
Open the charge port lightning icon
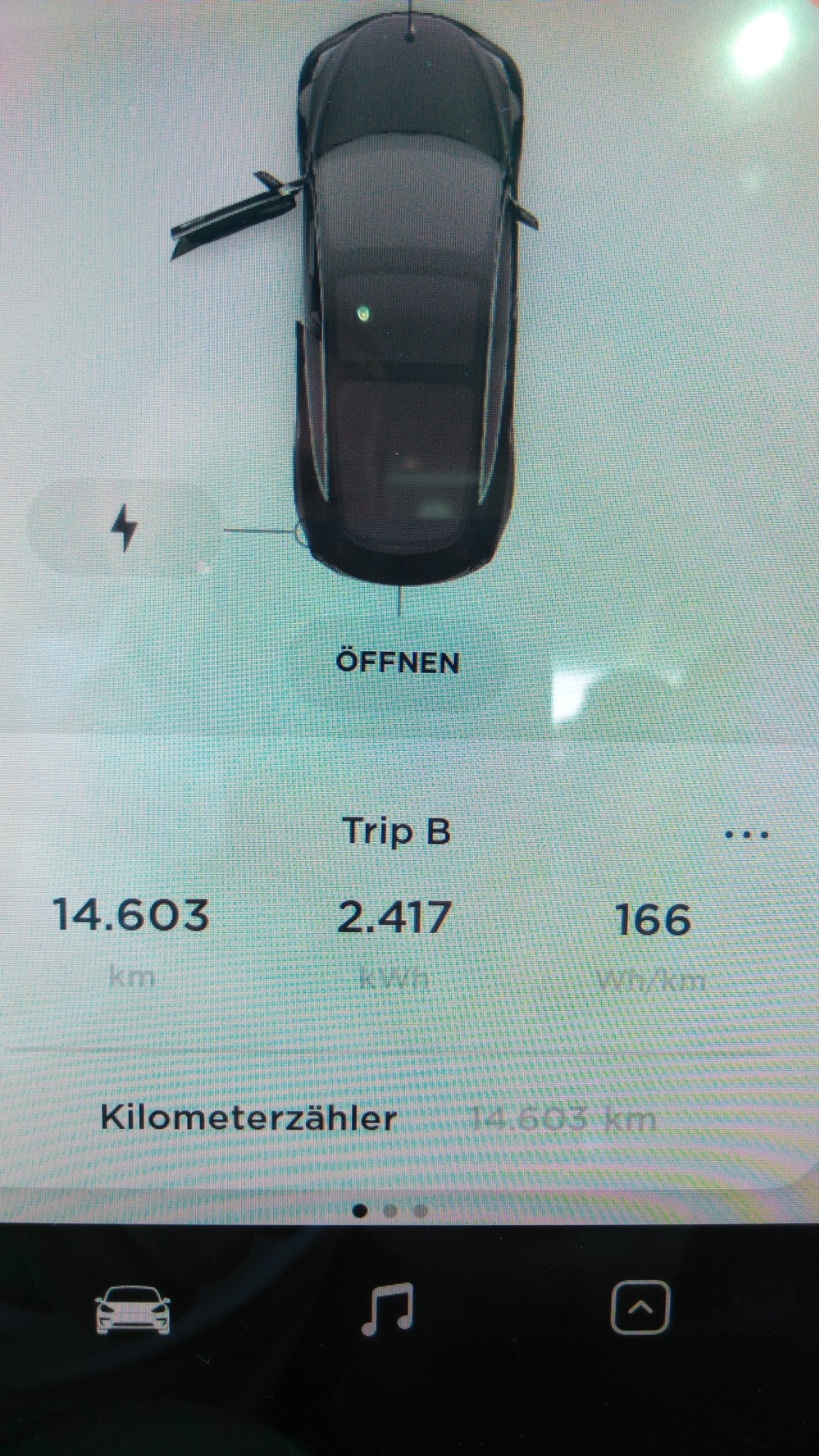pyautogui.click(x=125, y=528)
